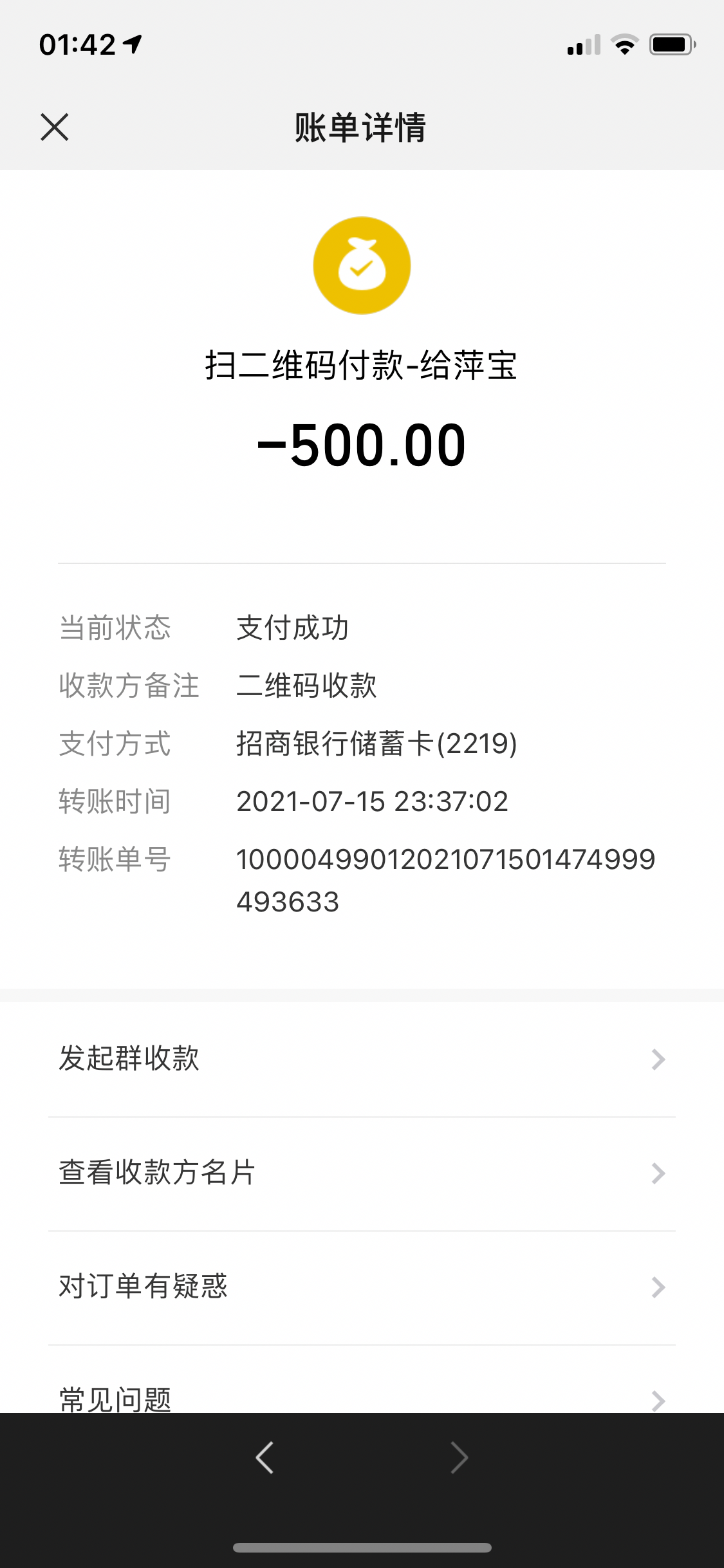Tap the Wi-Fi indicator in status bar
The image size is (724, 1568).
click(622, 44)
